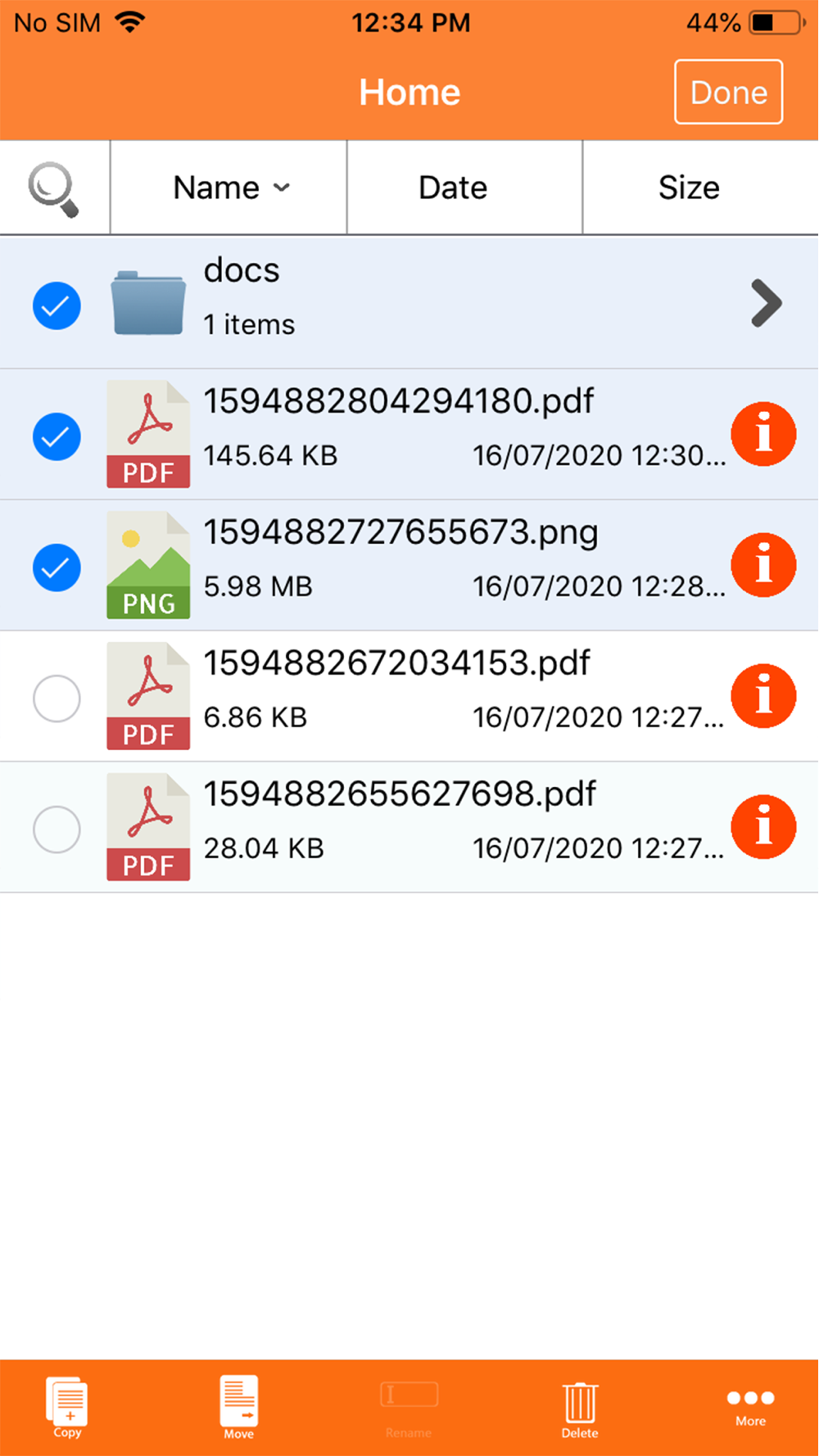Image resolution: width=819 pixels, height=1456 pixels.
Task: Select 1594882672034153.pdf checkbox
Action: (x=57, y=699)
